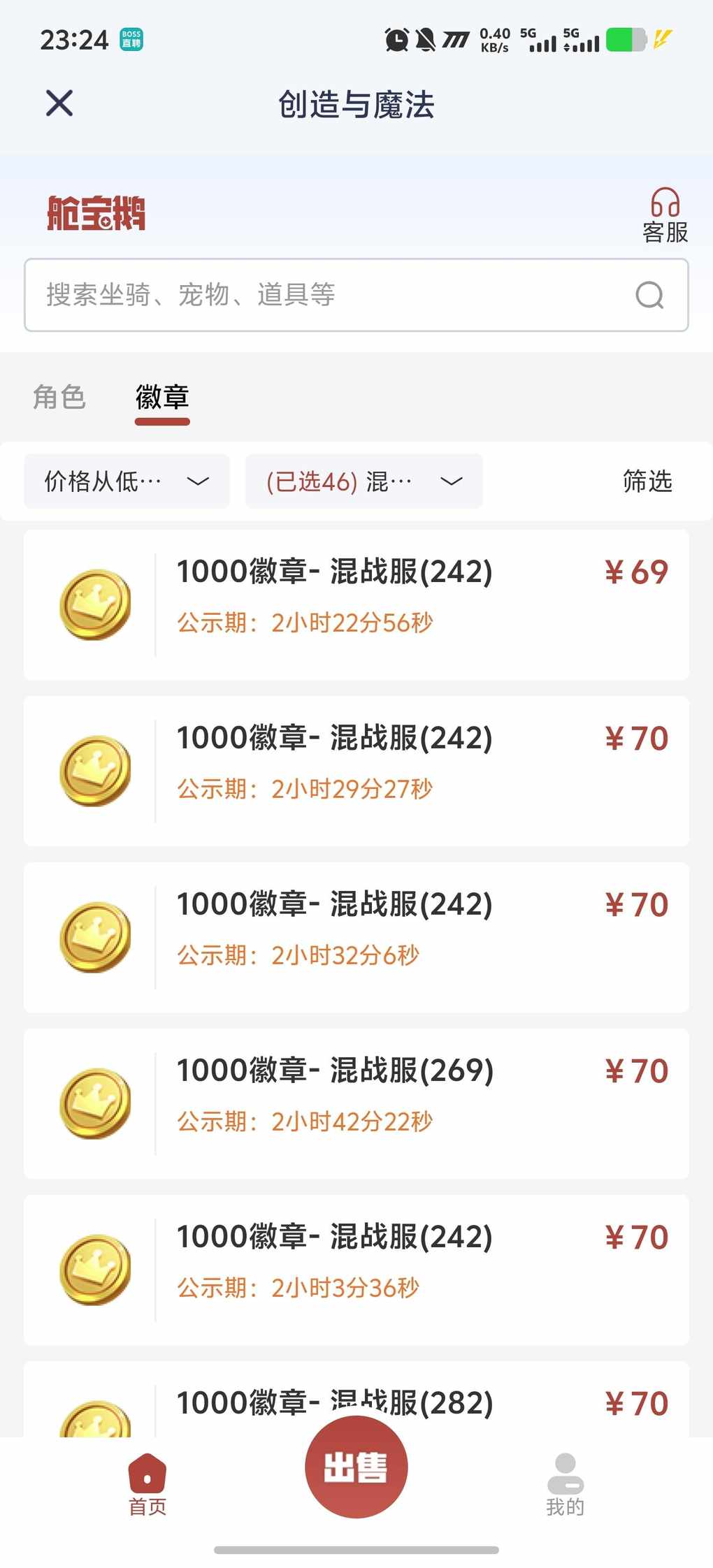
Task: Tap the magnifier search icon
Action: (649, 295)
